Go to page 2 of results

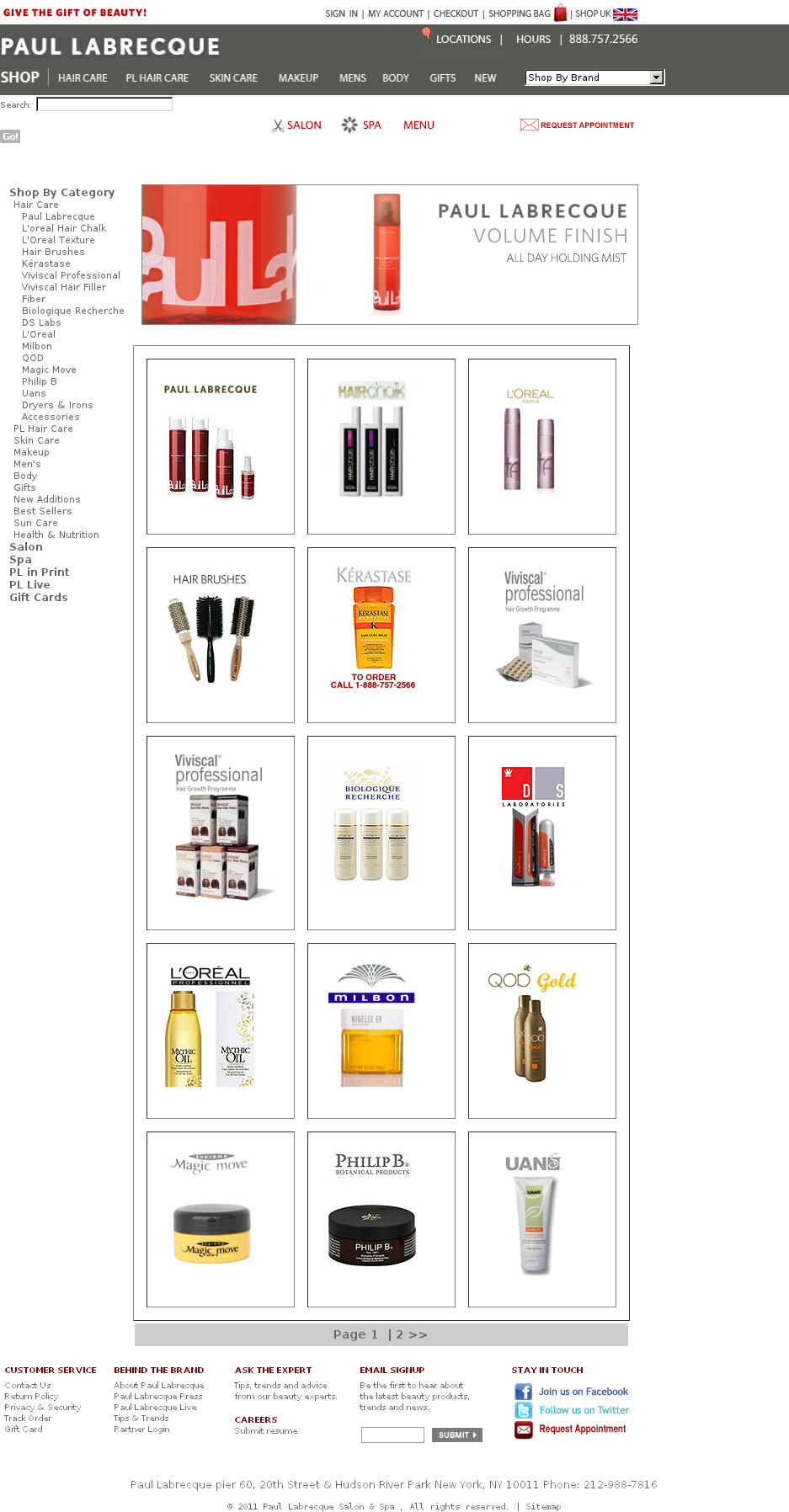tap(401, 1334)
